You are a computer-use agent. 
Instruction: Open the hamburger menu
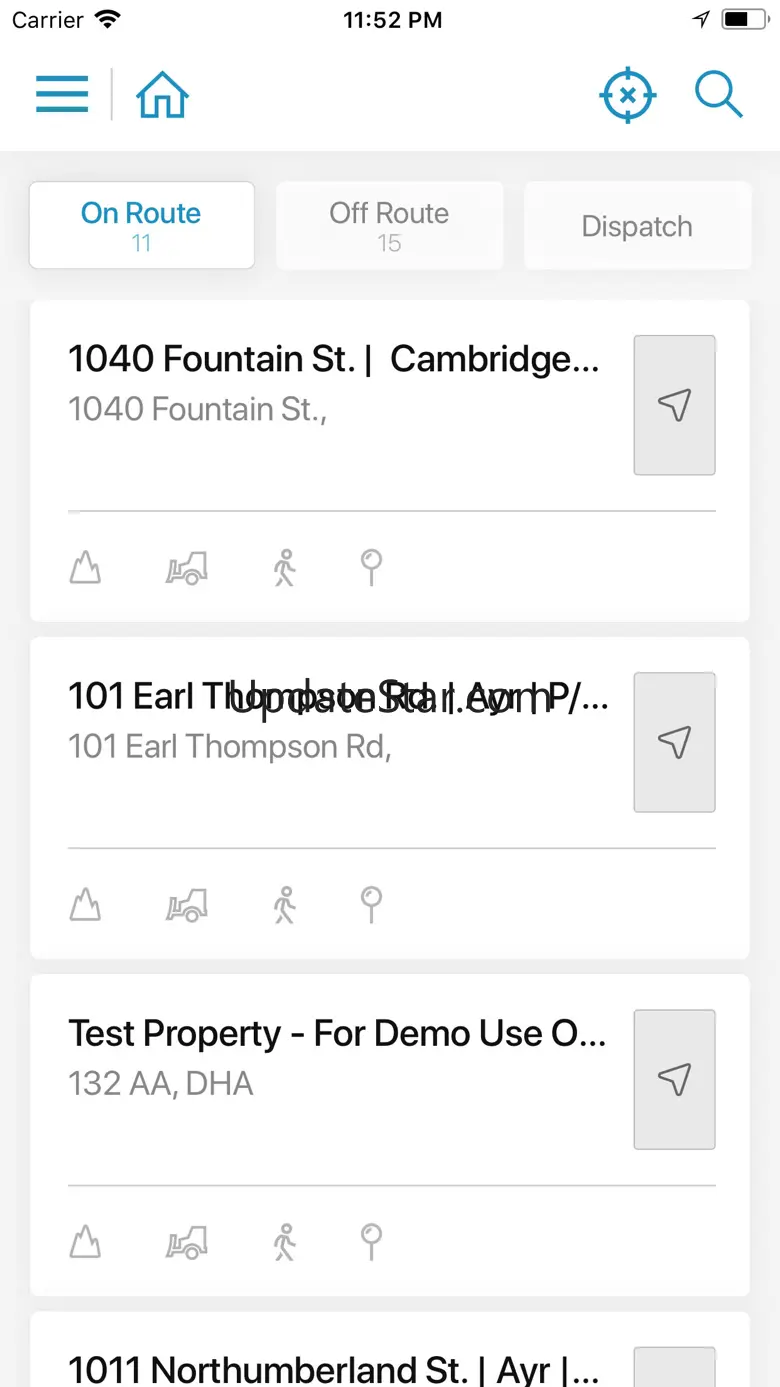(x=62, y=94)
